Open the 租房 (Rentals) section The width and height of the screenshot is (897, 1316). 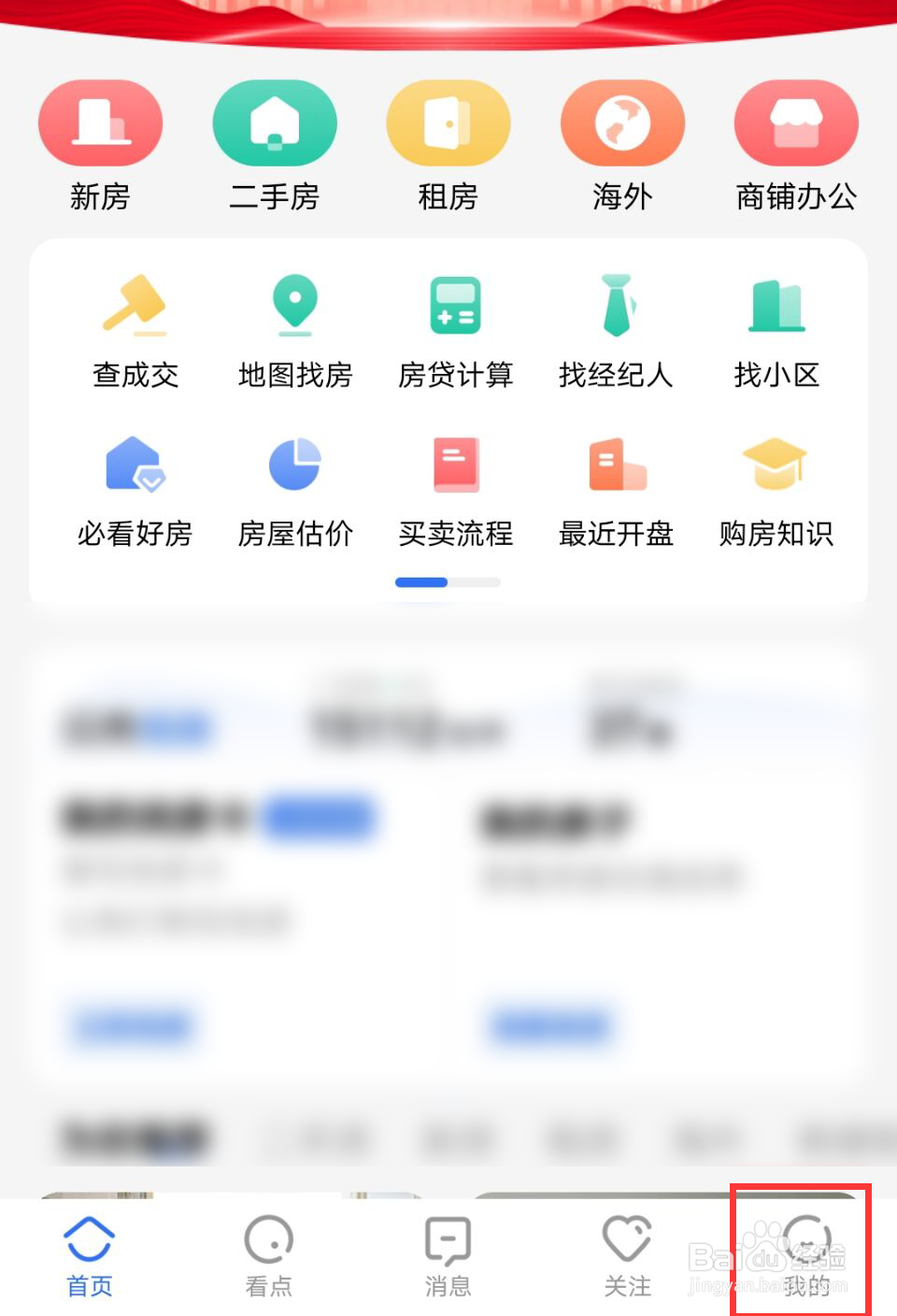click(448, 145)
